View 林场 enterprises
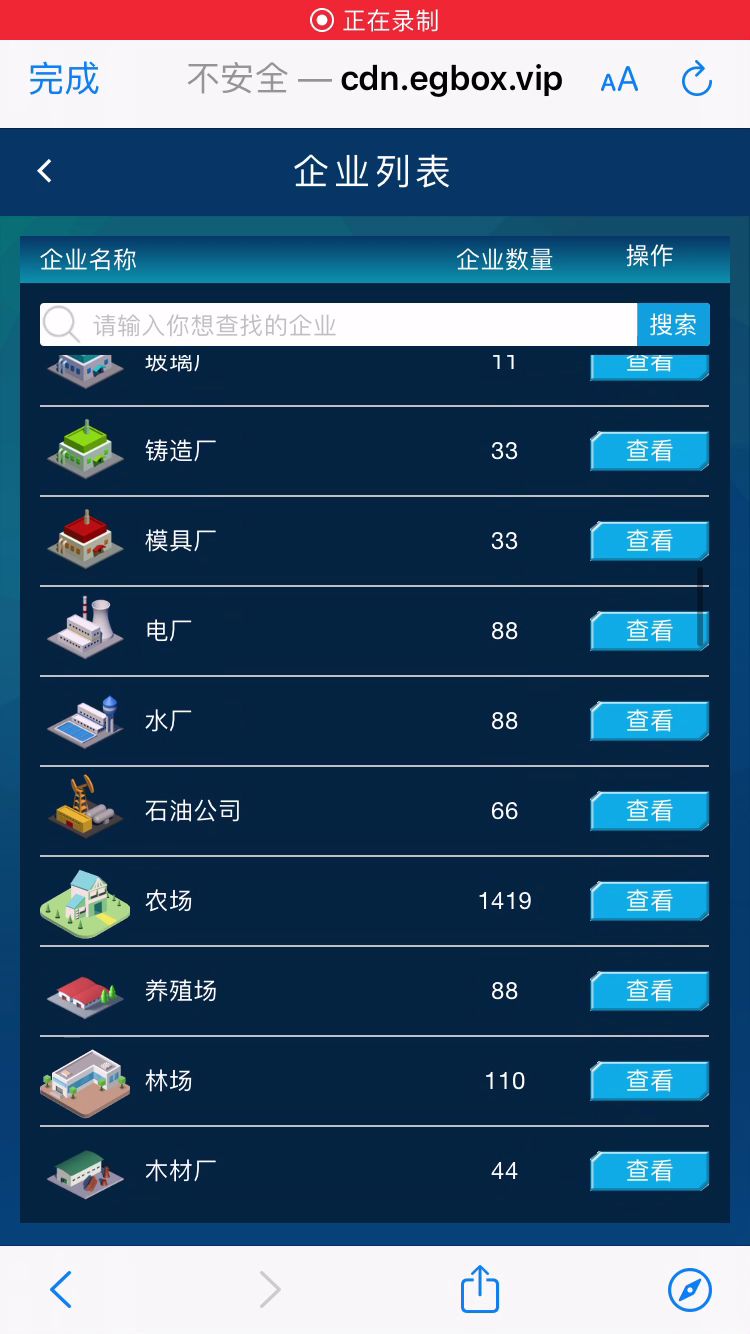 click(x=649, y=1081)
